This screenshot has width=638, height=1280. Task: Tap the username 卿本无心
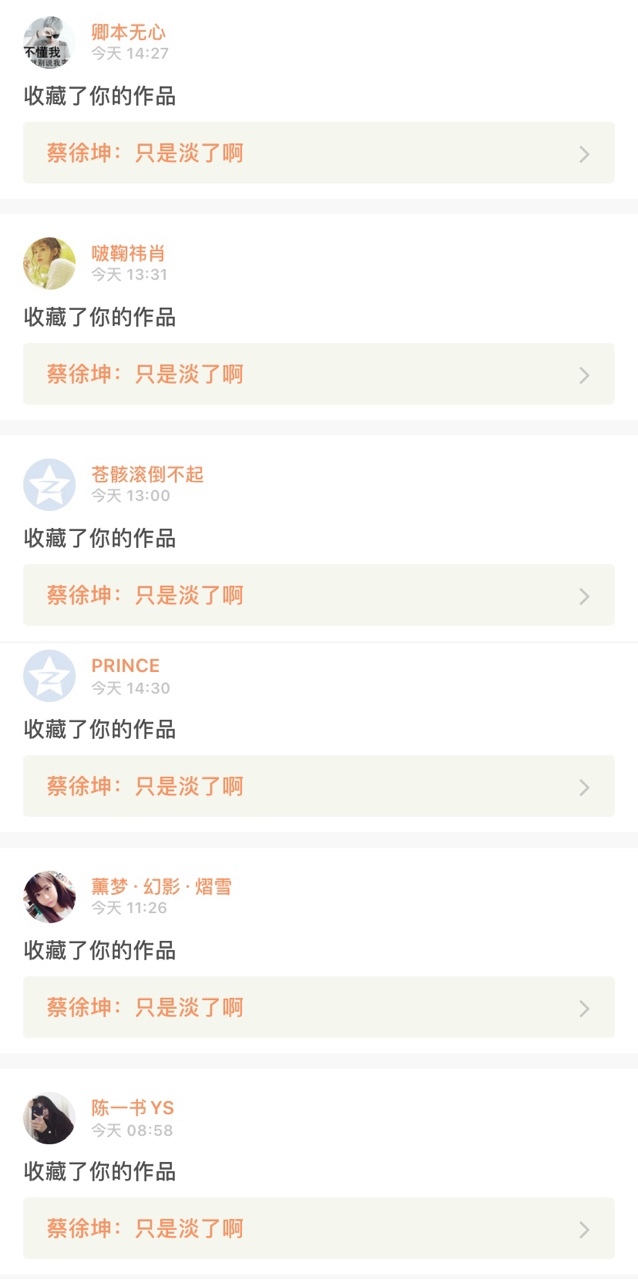tap(128, 32)
